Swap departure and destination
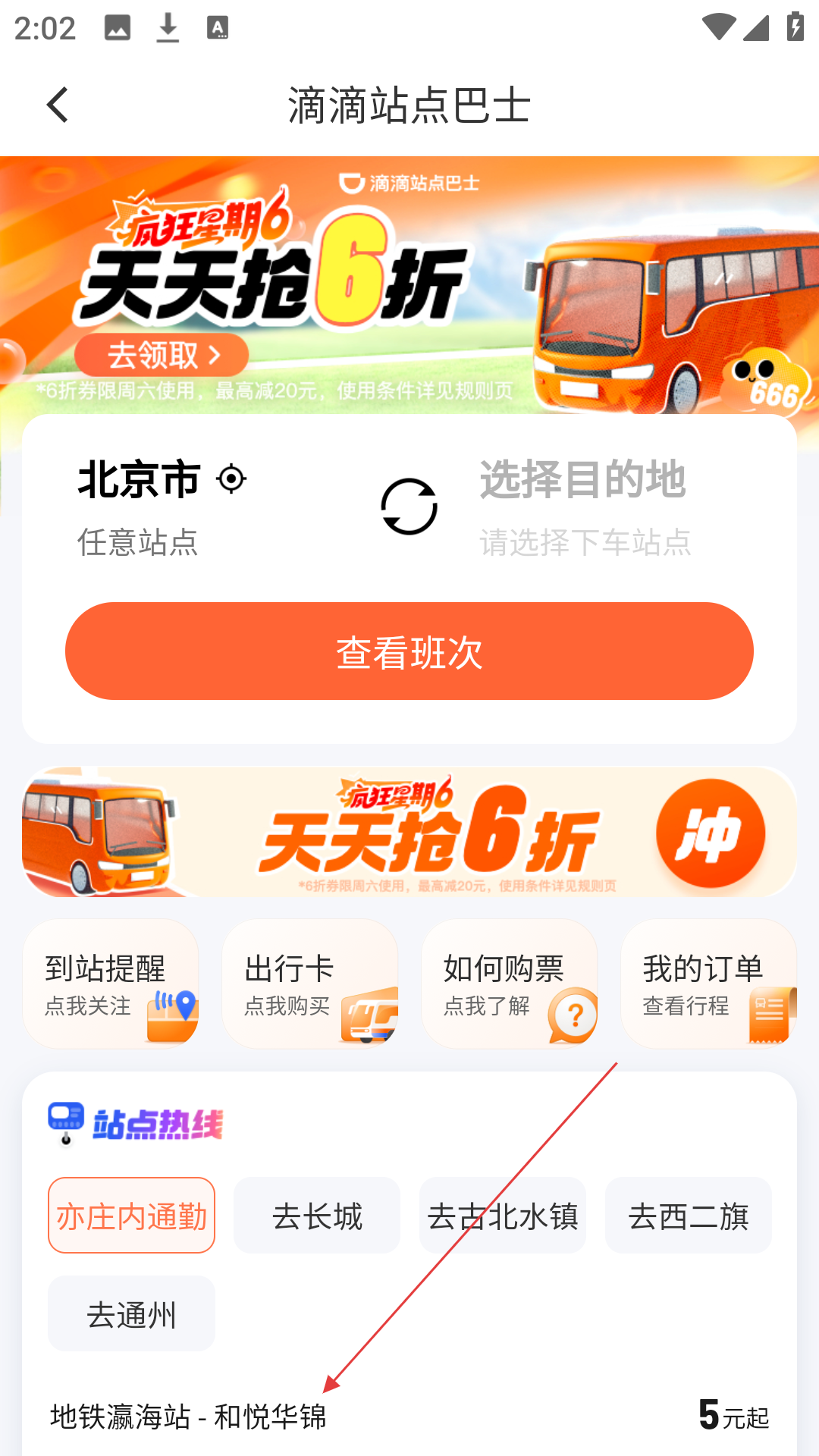This screenshot has width=819, height=1456. pyautogui.click(x=409, y=507)
